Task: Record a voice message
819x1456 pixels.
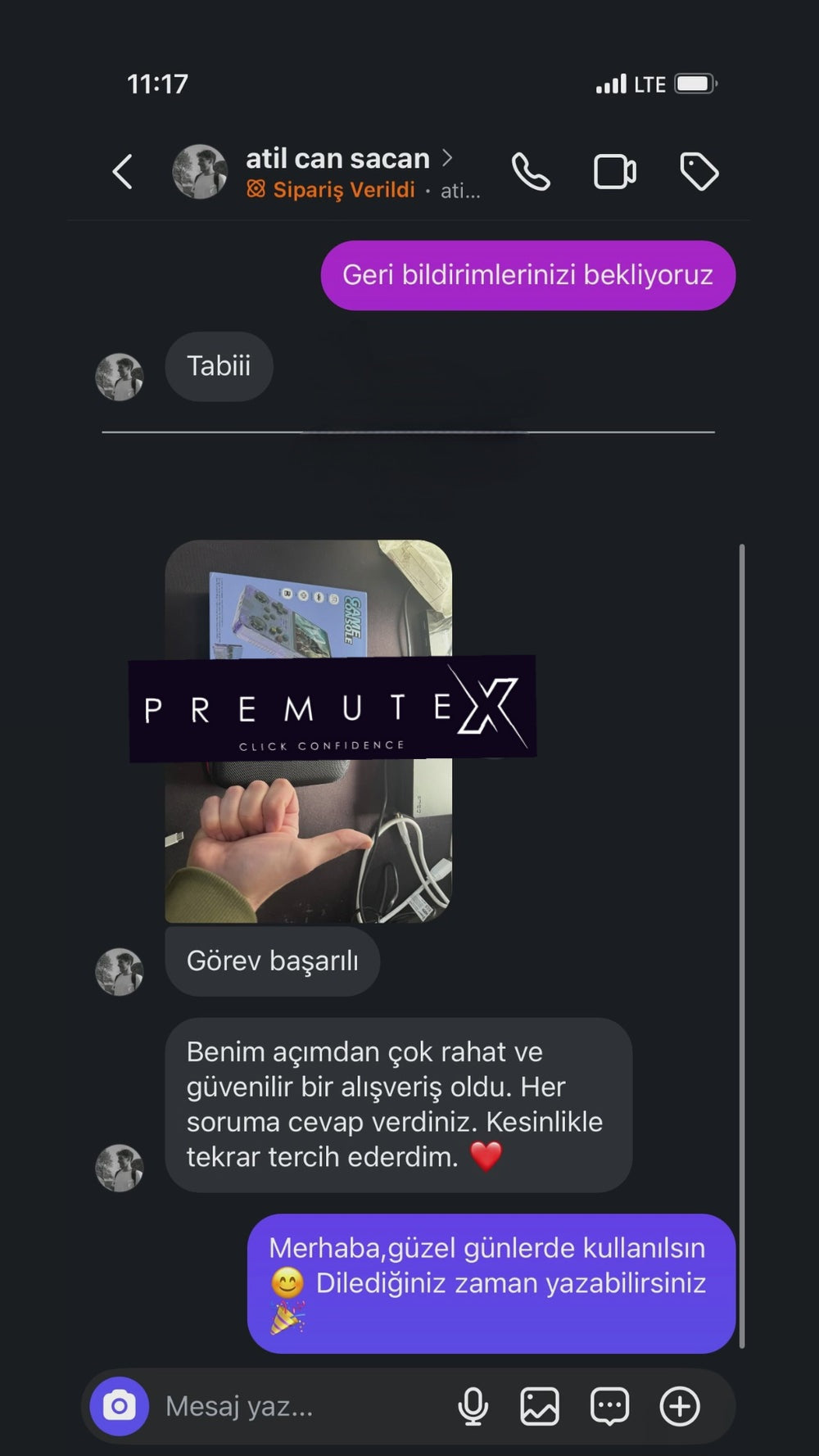Action: [x=473, y=1406]
